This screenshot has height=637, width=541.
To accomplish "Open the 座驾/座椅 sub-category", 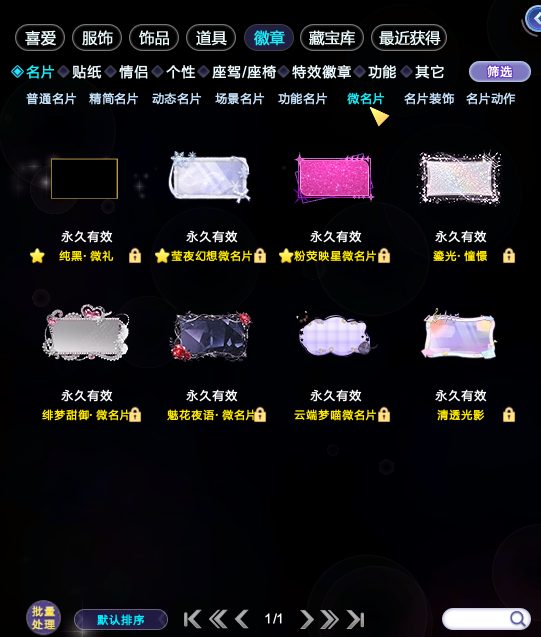I will click(244, 72).
